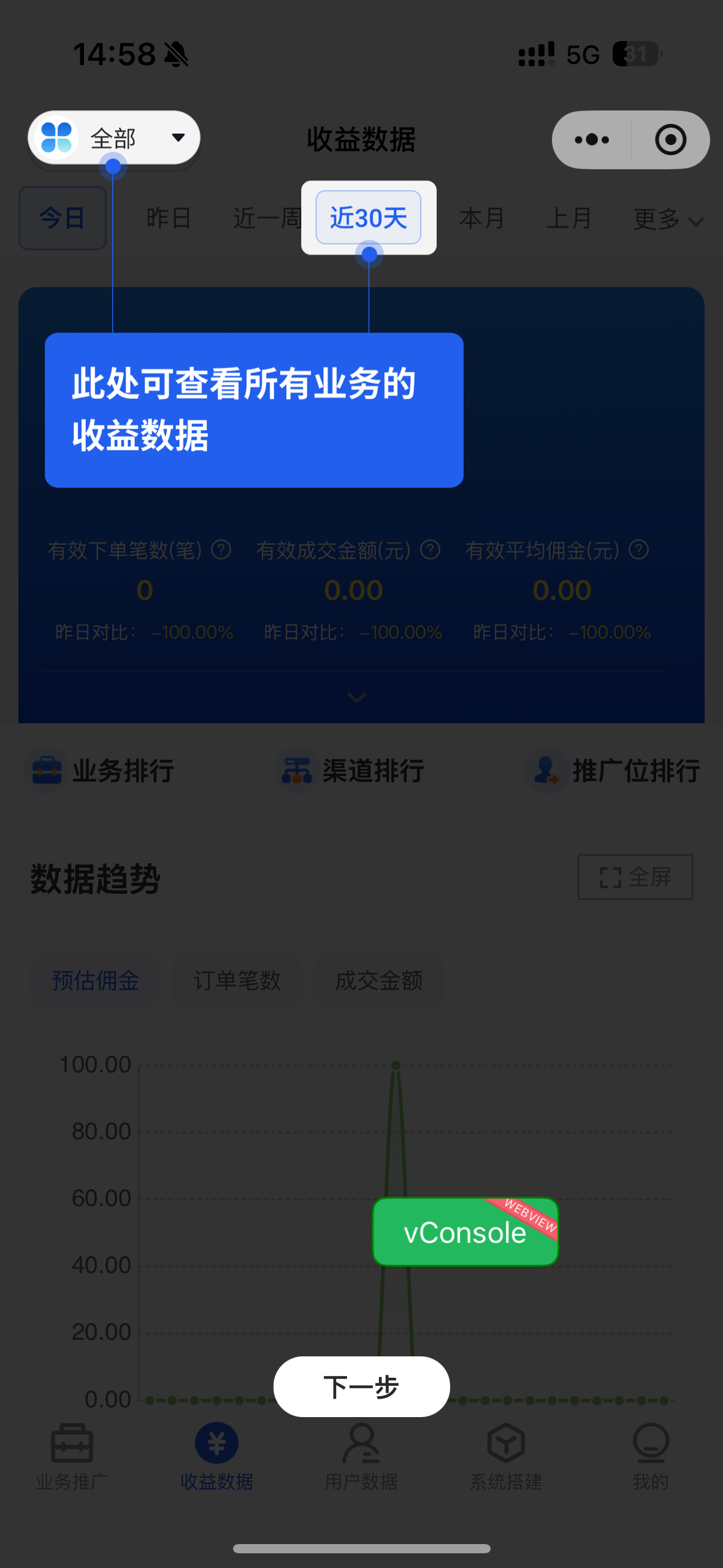Switch chart to 成交金额
Viewport: 723px width, 1568px height.
(x=379, y=980)
